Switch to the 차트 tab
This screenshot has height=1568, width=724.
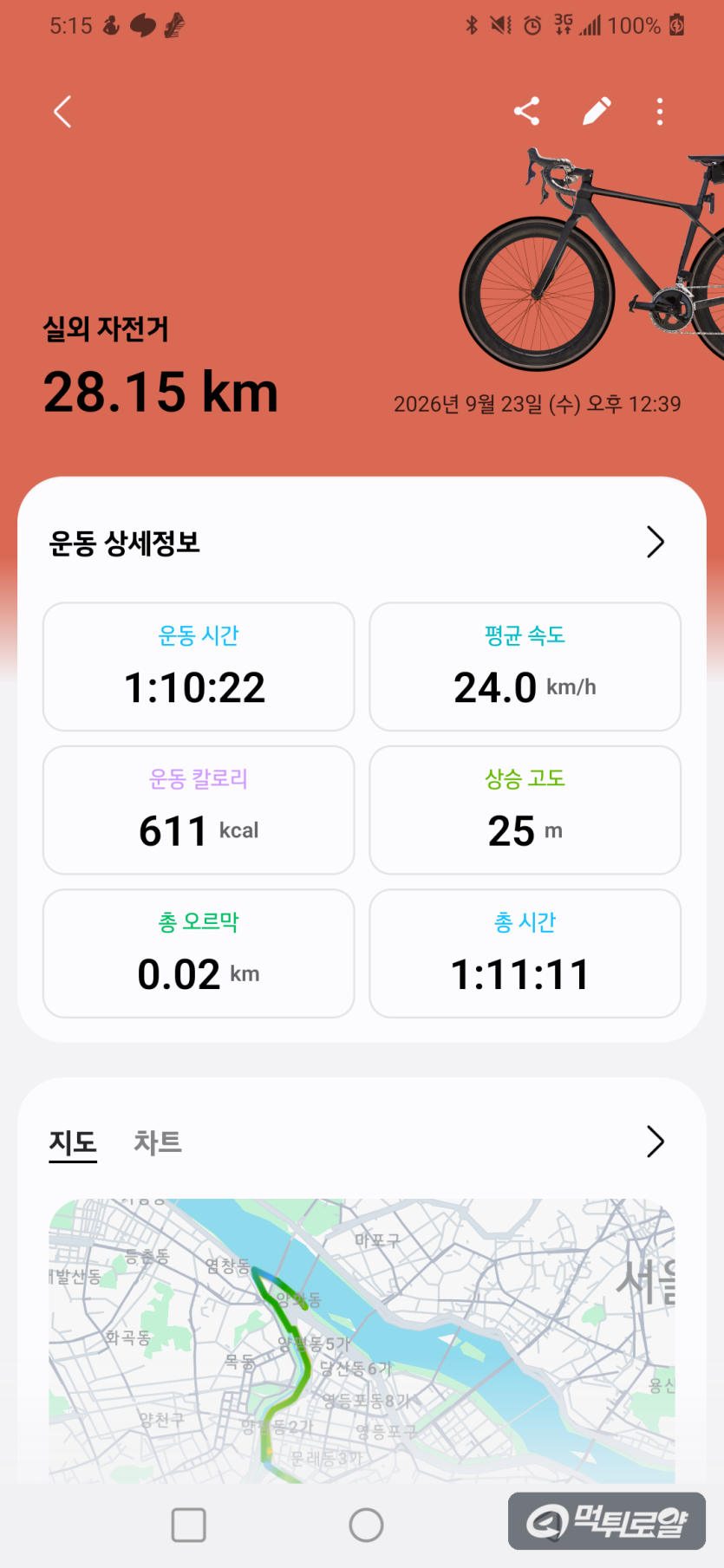pos(158,1142)
